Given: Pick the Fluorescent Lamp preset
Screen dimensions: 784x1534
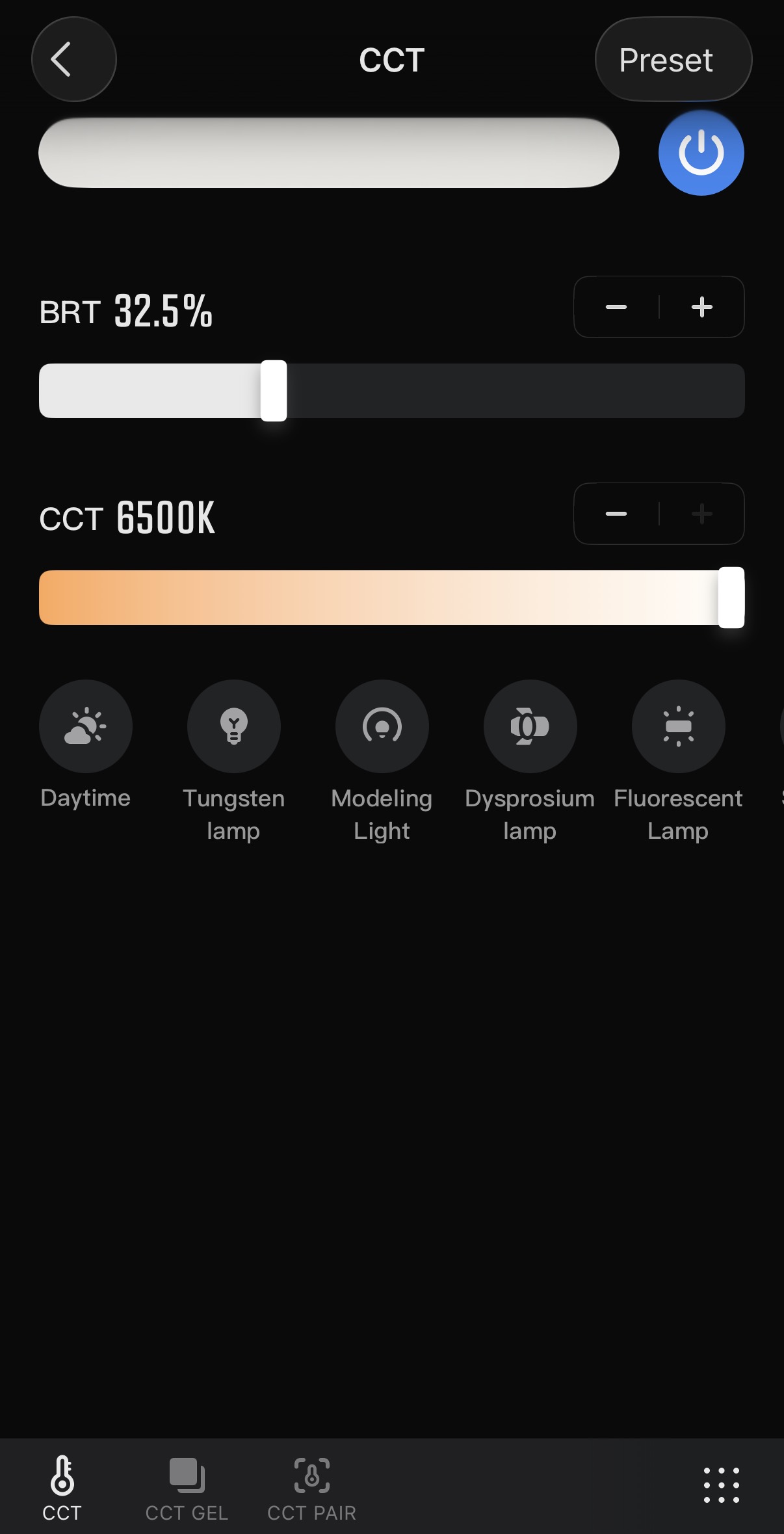Looking at the screenshot, I should (679, 761).
